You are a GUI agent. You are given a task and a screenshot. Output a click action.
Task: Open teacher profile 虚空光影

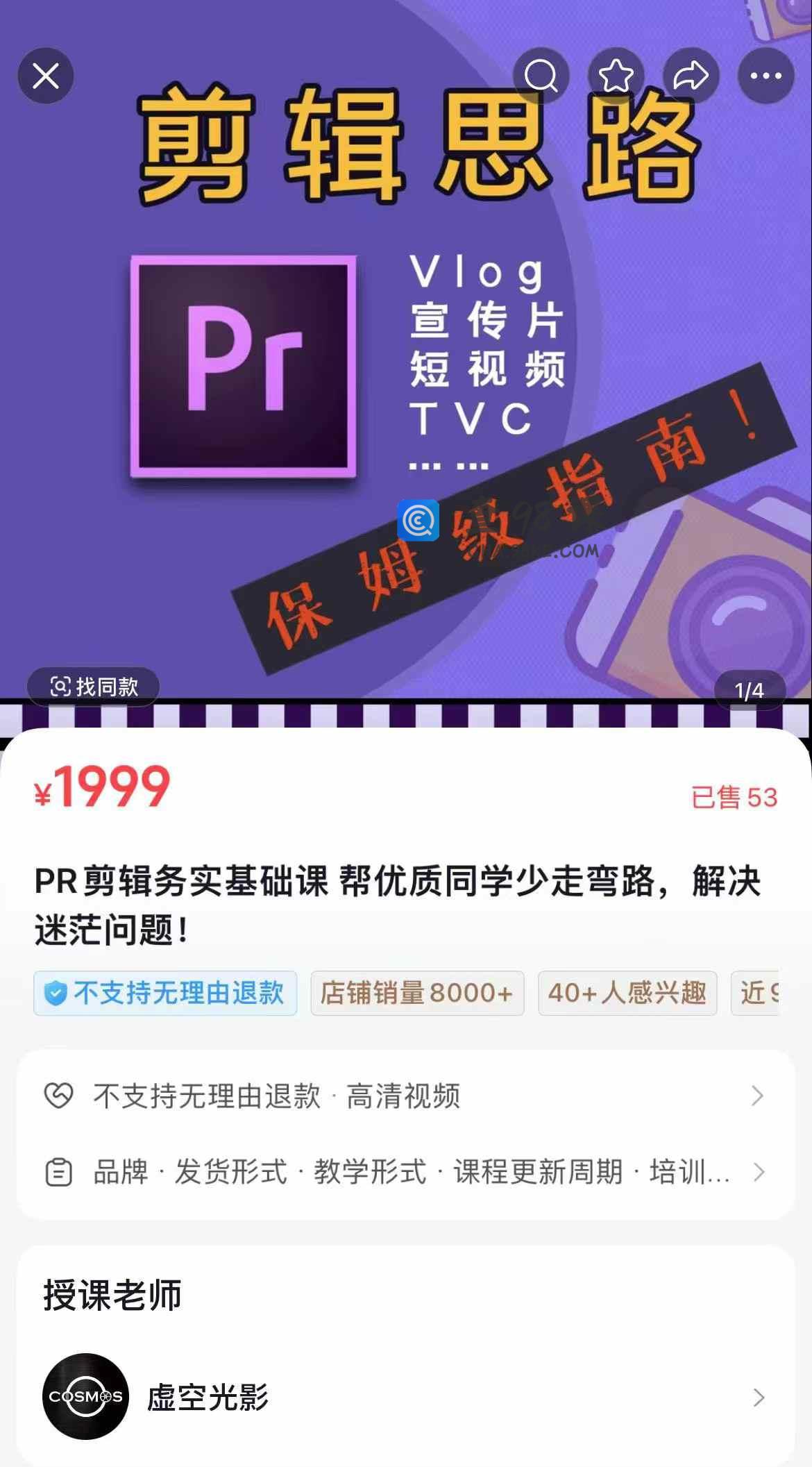(405, 1397)
